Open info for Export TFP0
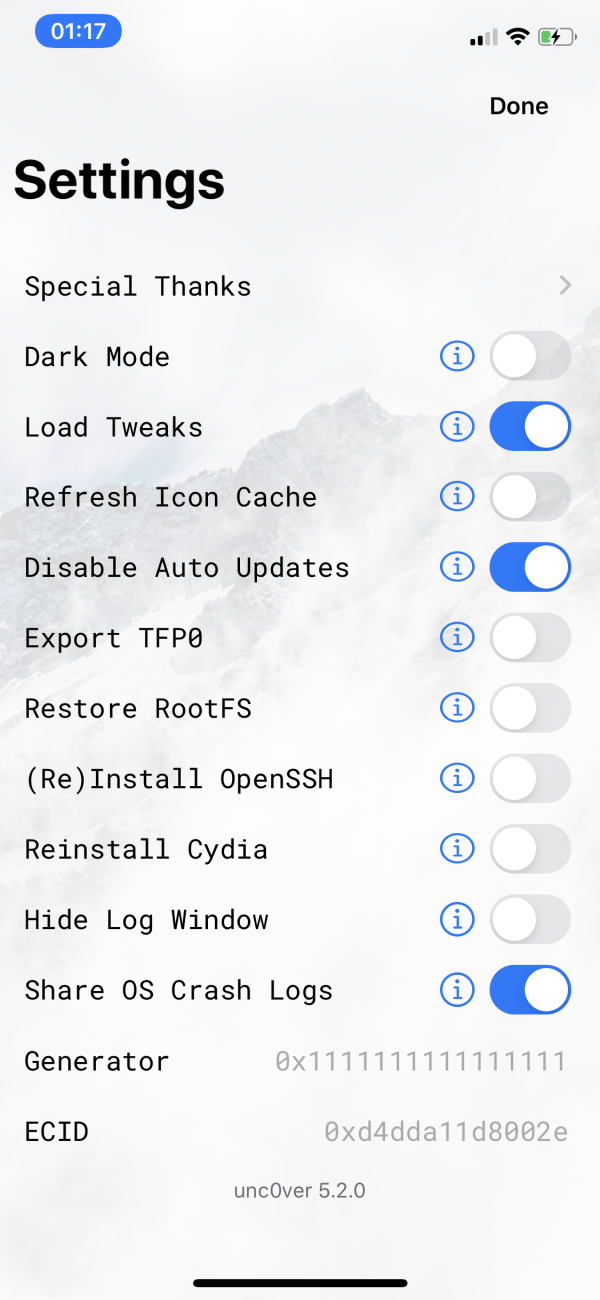600x1300 pixels. click(457, 638)
